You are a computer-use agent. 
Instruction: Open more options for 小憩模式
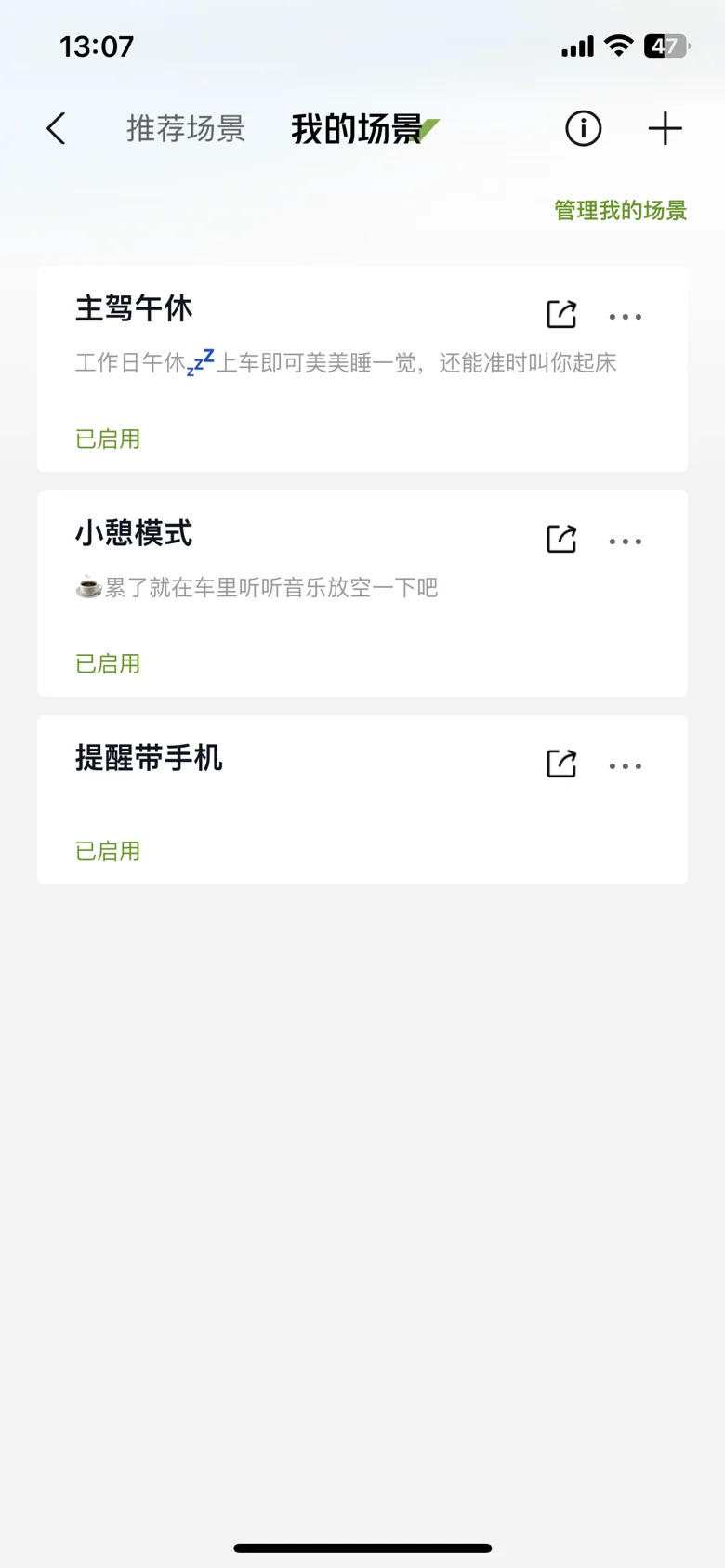[626, 542]
